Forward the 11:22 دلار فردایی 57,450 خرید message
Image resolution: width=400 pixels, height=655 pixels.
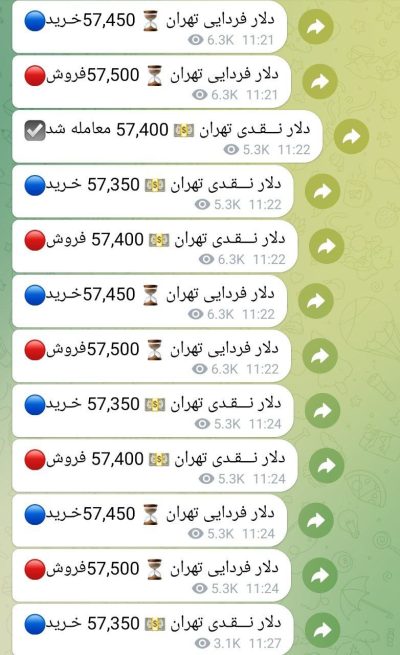click(x=316, y=301)
